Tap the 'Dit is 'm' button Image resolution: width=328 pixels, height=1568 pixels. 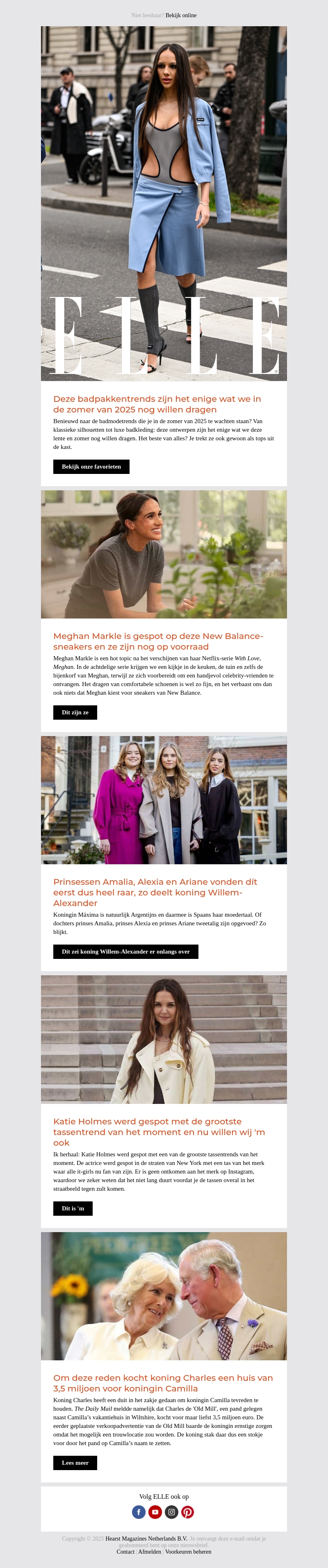click(x=73, y=1208)
